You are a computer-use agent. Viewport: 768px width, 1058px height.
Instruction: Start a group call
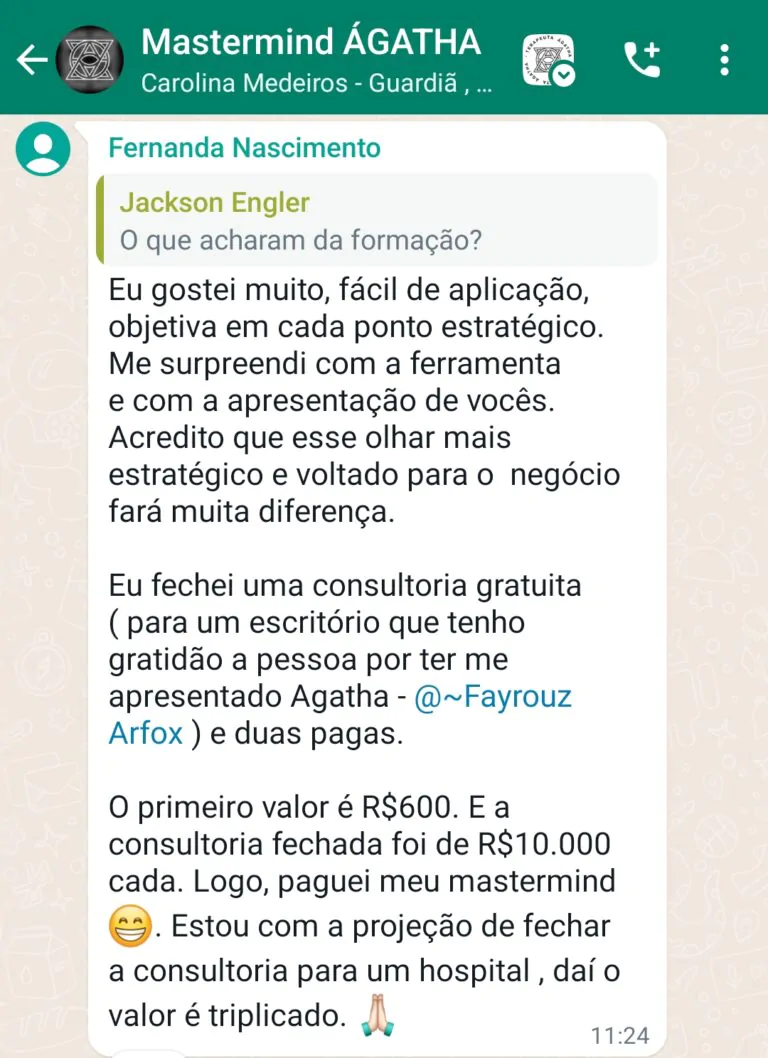click(x=642, y=60)
